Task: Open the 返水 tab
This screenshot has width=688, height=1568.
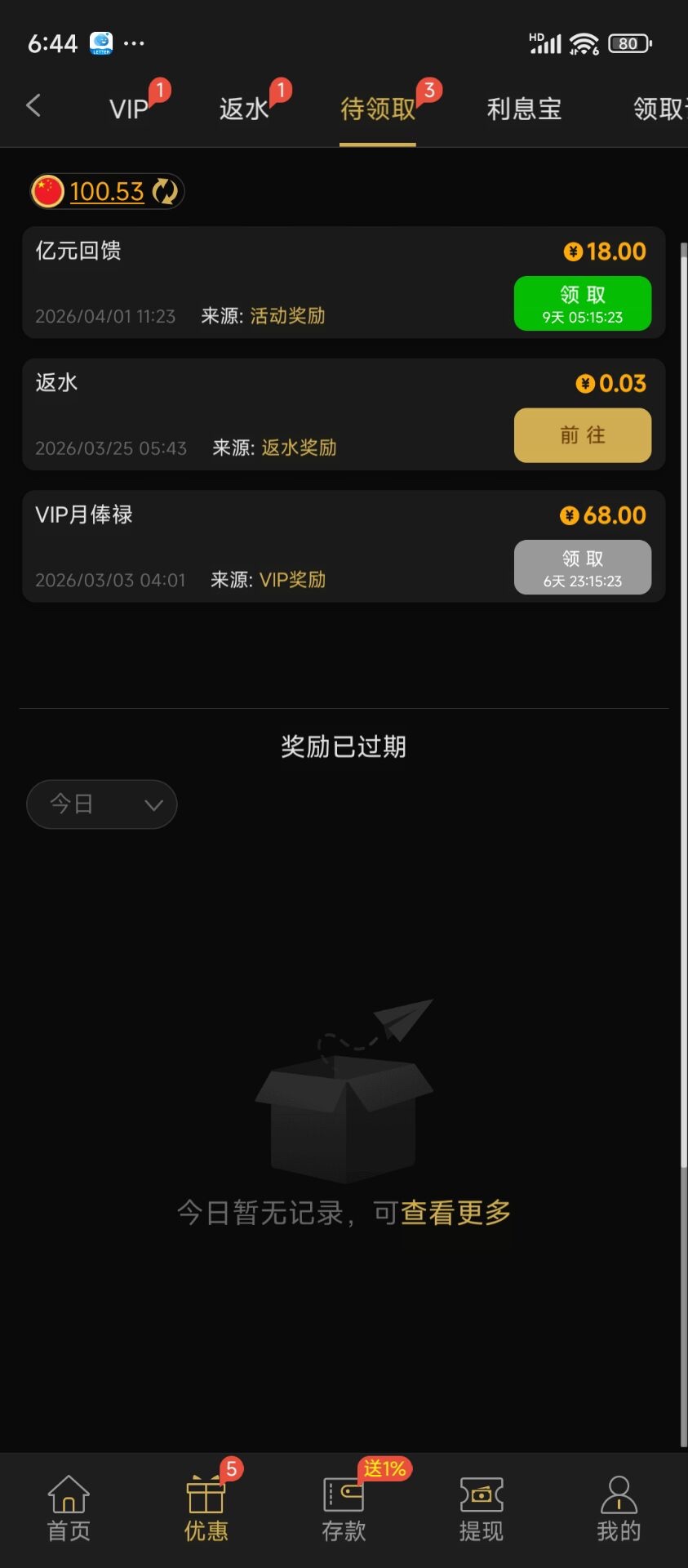Action: click(243, 109)
